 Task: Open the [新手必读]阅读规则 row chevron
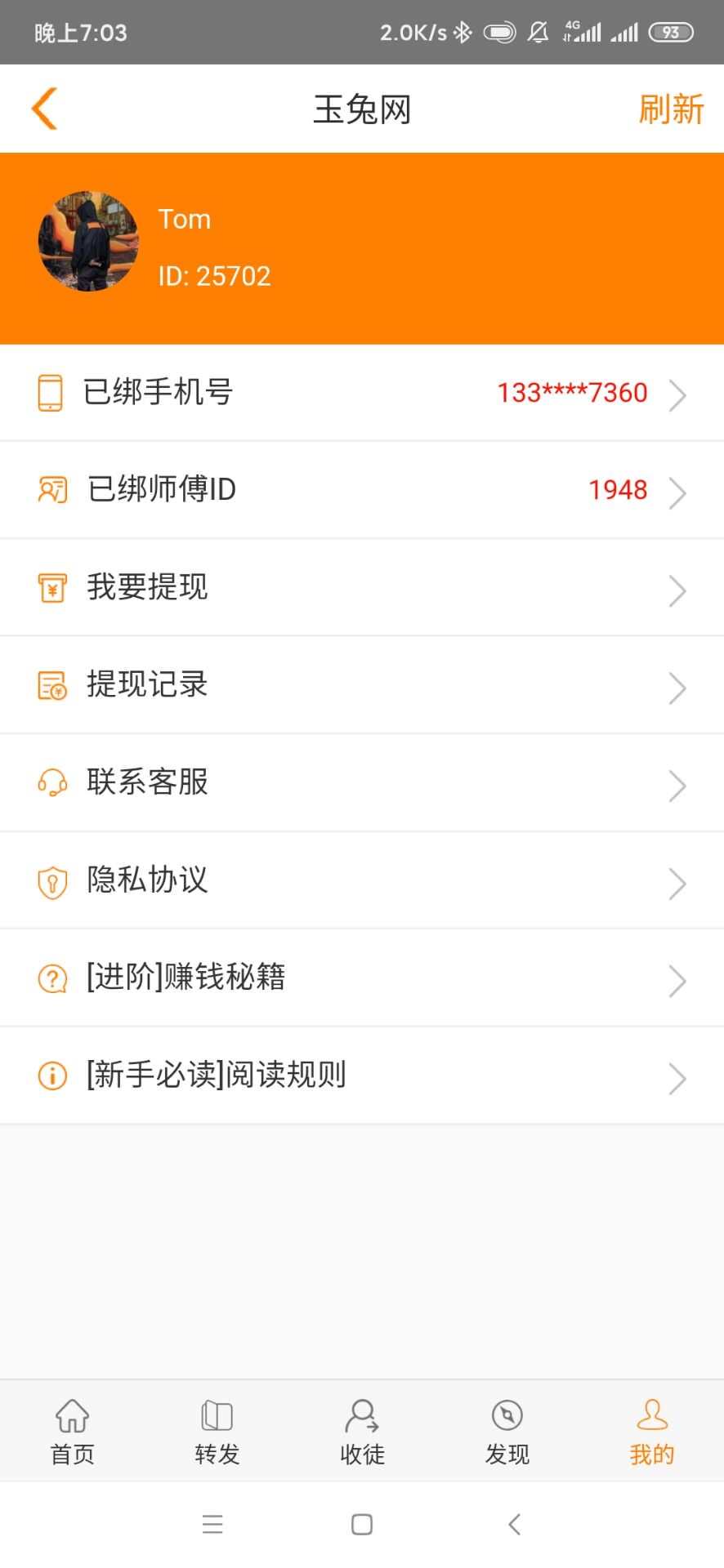678,1079
